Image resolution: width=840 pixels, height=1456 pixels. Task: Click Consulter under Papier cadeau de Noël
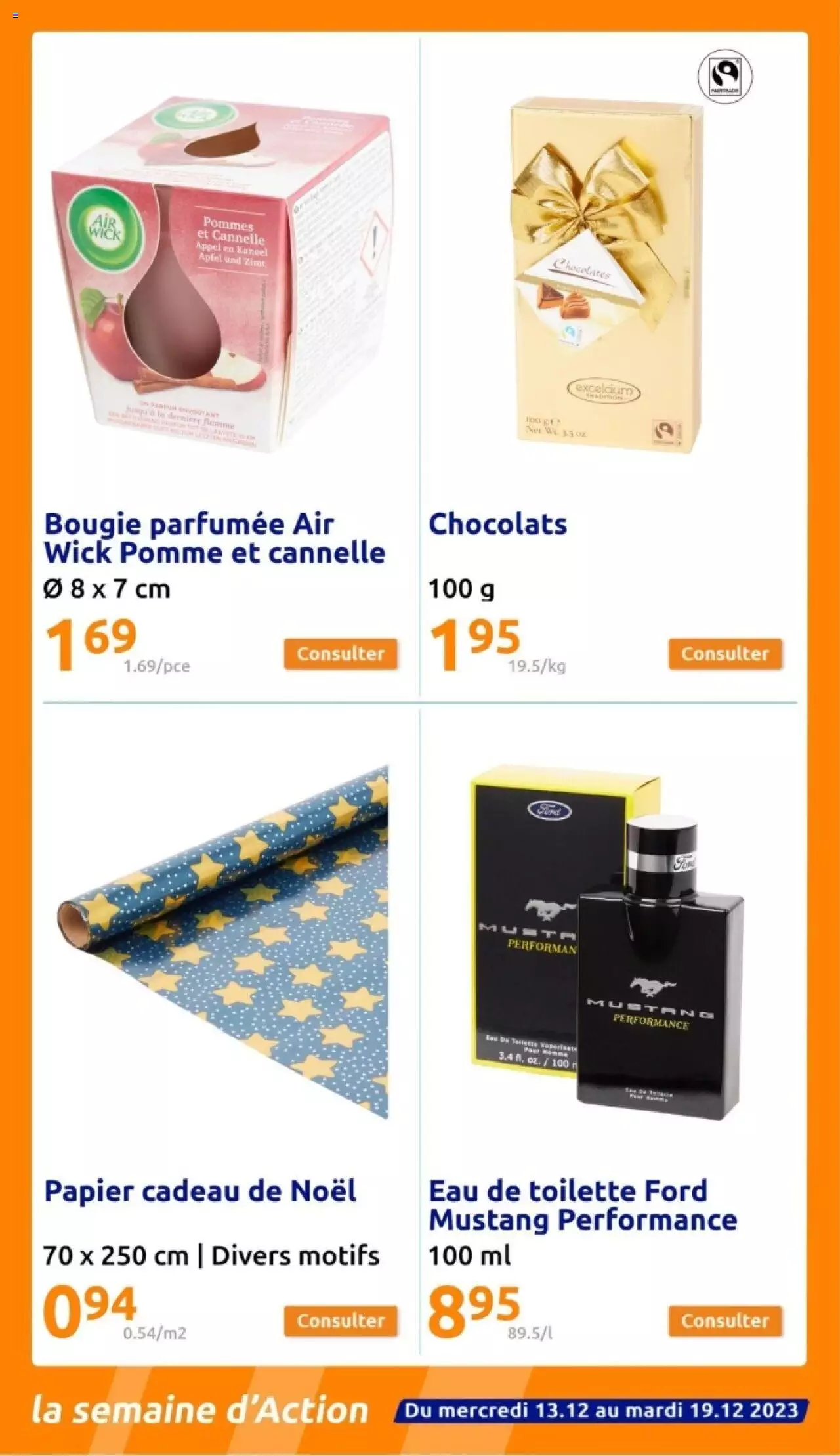341,1320
